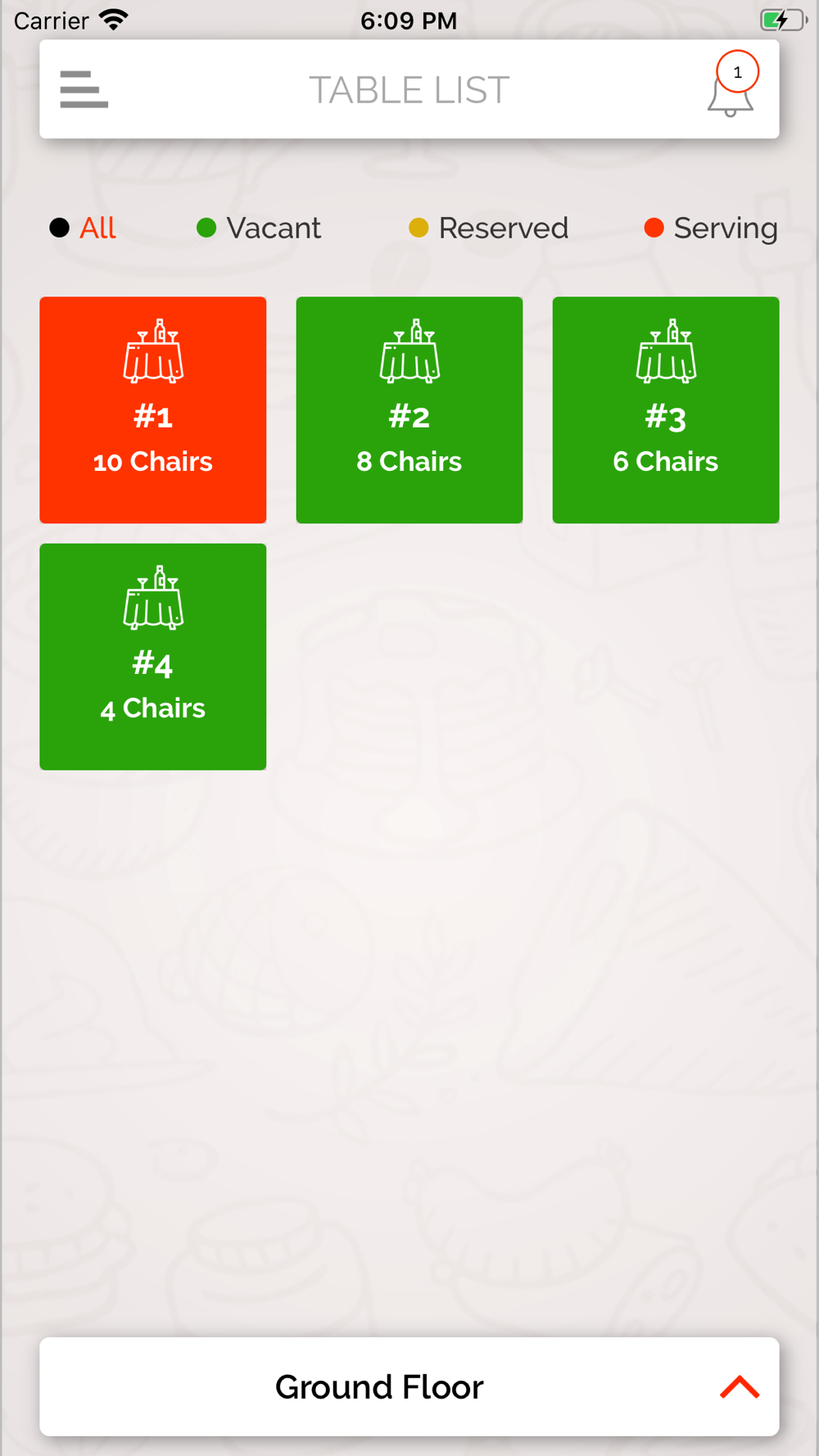Screen dimensions: 819x1456
Task: Tap table #3 with 6 chairs
Action: click(x=666, y=410)
